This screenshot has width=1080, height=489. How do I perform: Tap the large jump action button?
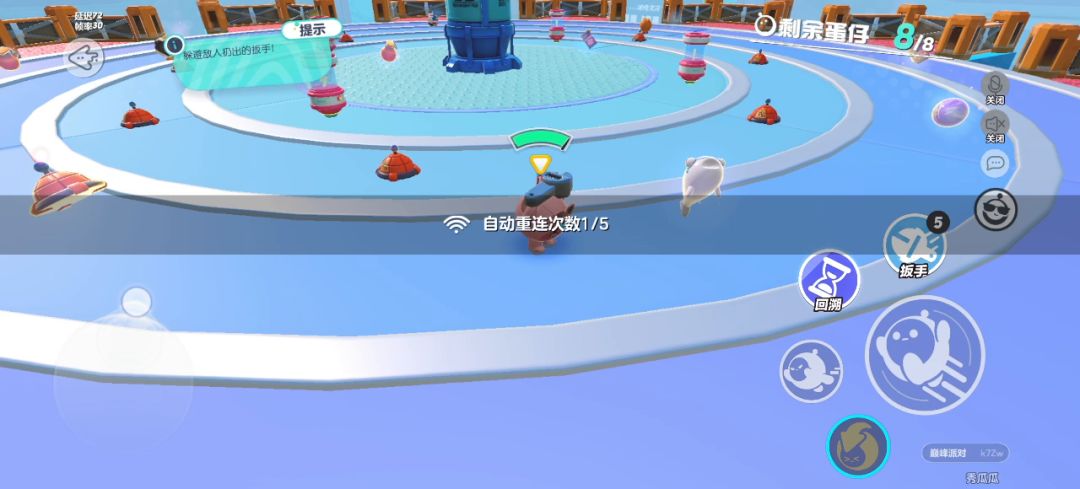[x=924, y=354]
